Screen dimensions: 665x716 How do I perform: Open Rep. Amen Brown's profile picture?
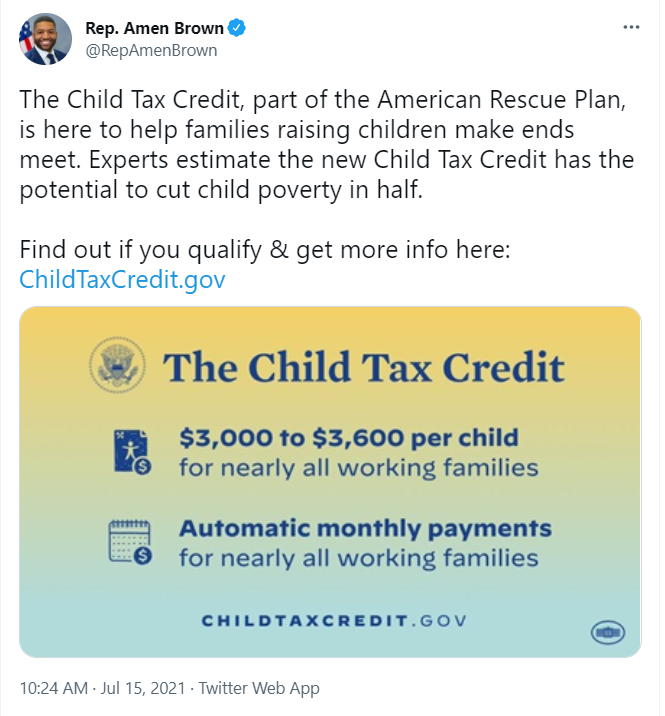[x=42, y=38]
